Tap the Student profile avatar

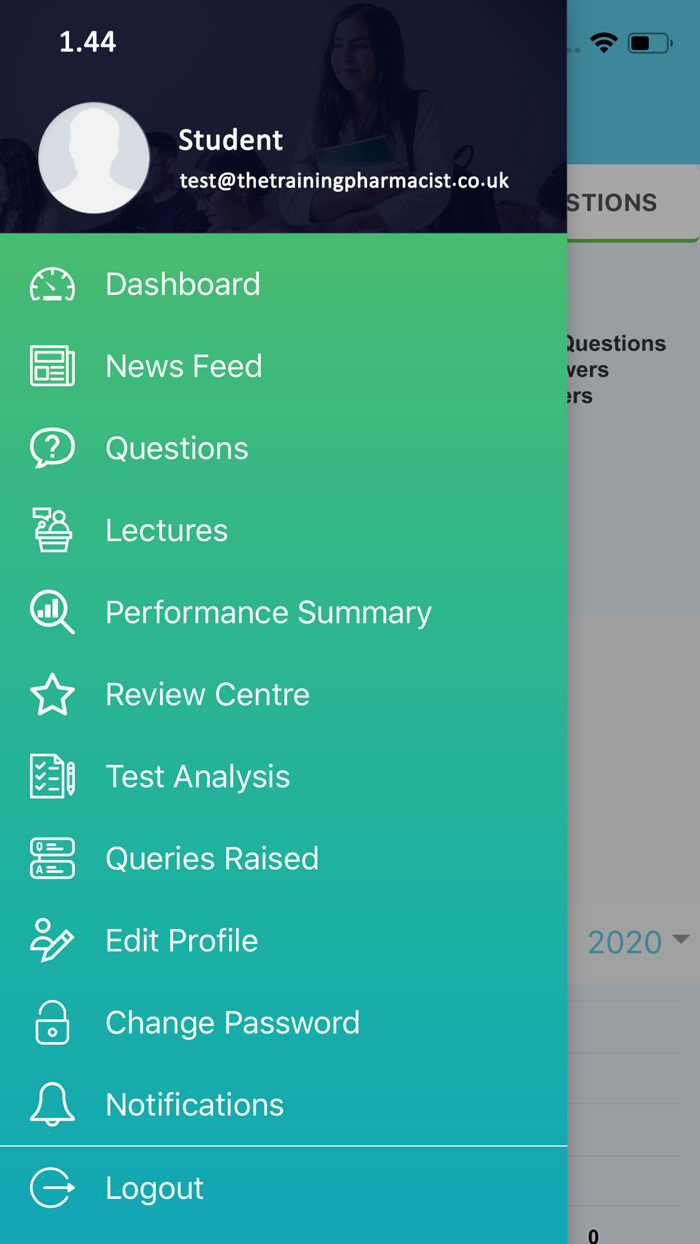point(94,158)
